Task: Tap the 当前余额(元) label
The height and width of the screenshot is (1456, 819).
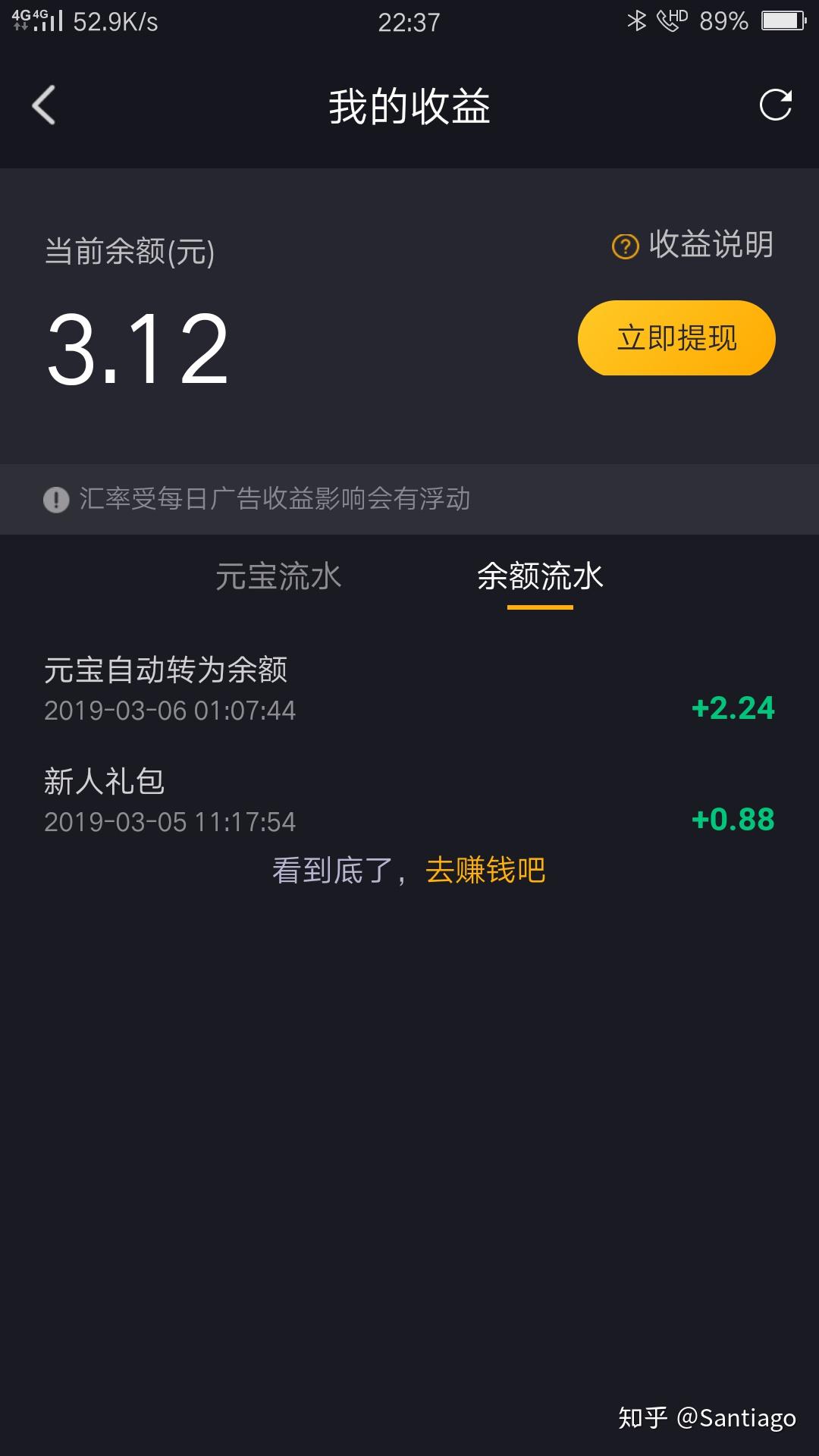Action: (129, 250)
